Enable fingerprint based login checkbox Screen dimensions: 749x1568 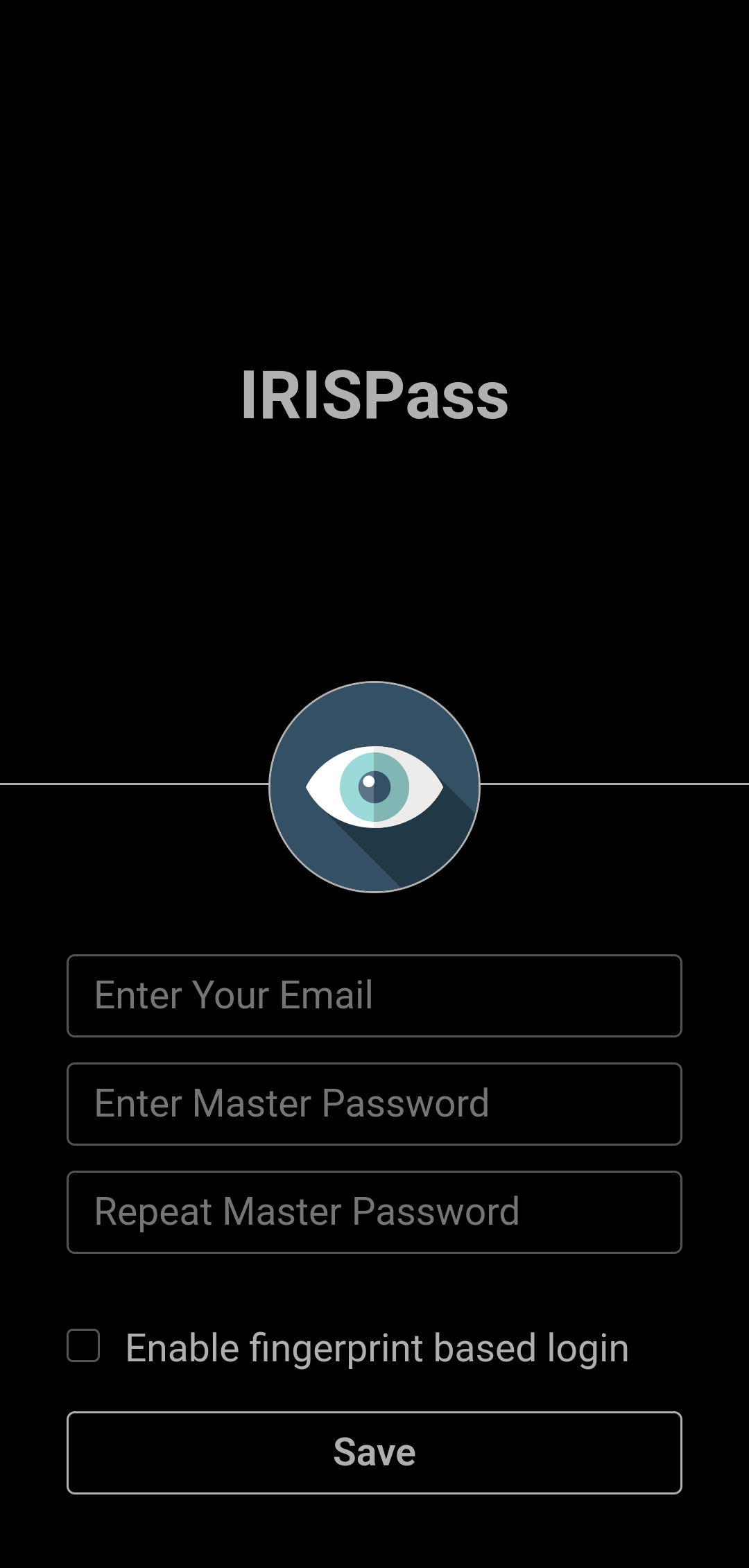[x=84, y=1346]
